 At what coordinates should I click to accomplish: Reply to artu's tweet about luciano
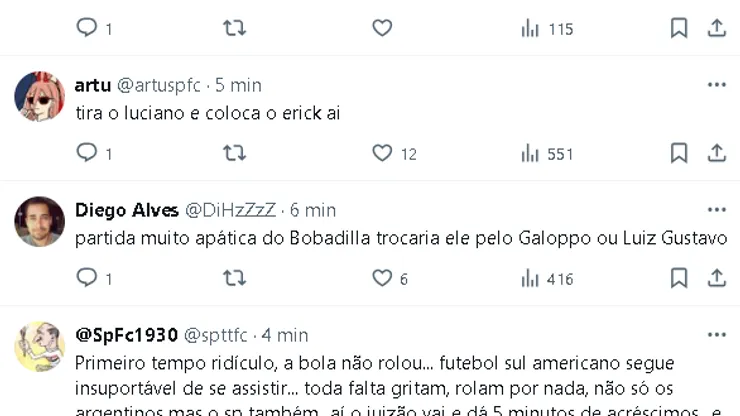coord(88,153)
